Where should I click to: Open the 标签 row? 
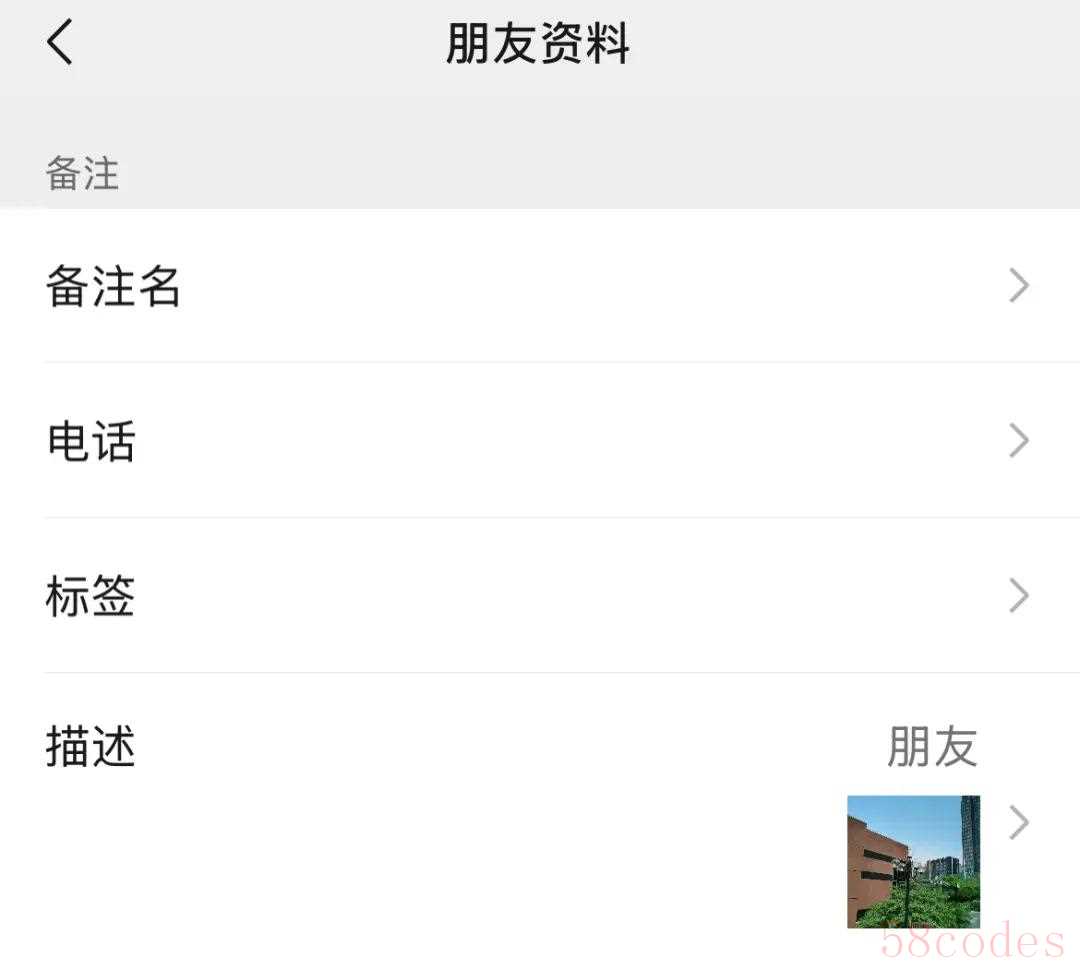[x=540, y=596]
